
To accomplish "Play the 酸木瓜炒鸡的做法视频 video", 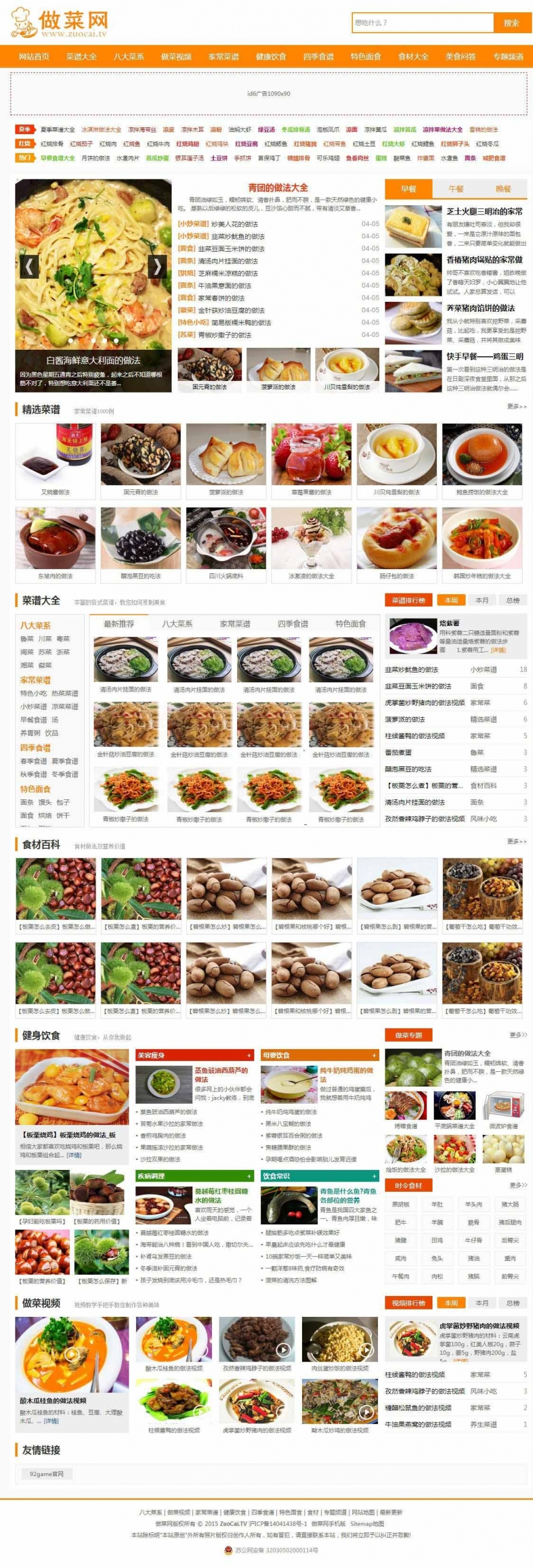I will coord(368,1411).
